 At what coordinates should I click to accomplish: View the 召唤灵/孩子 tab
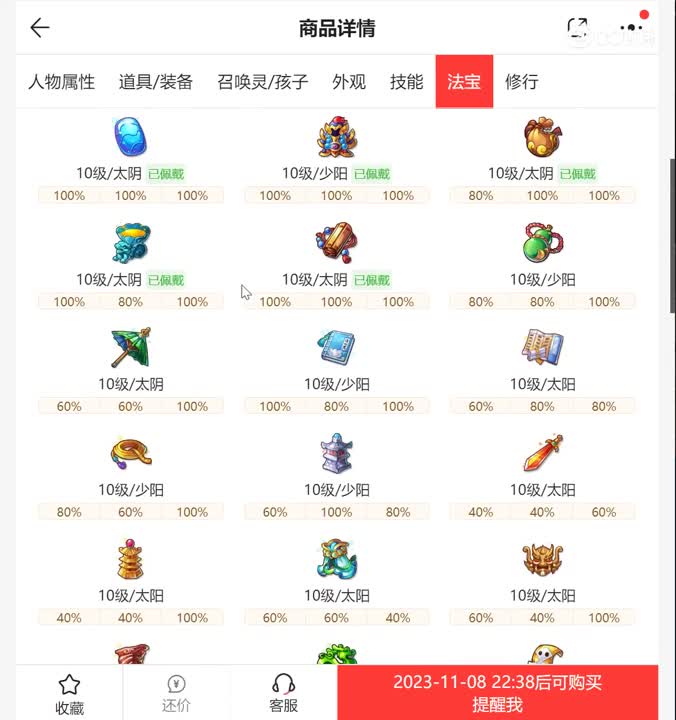(263, 82)
